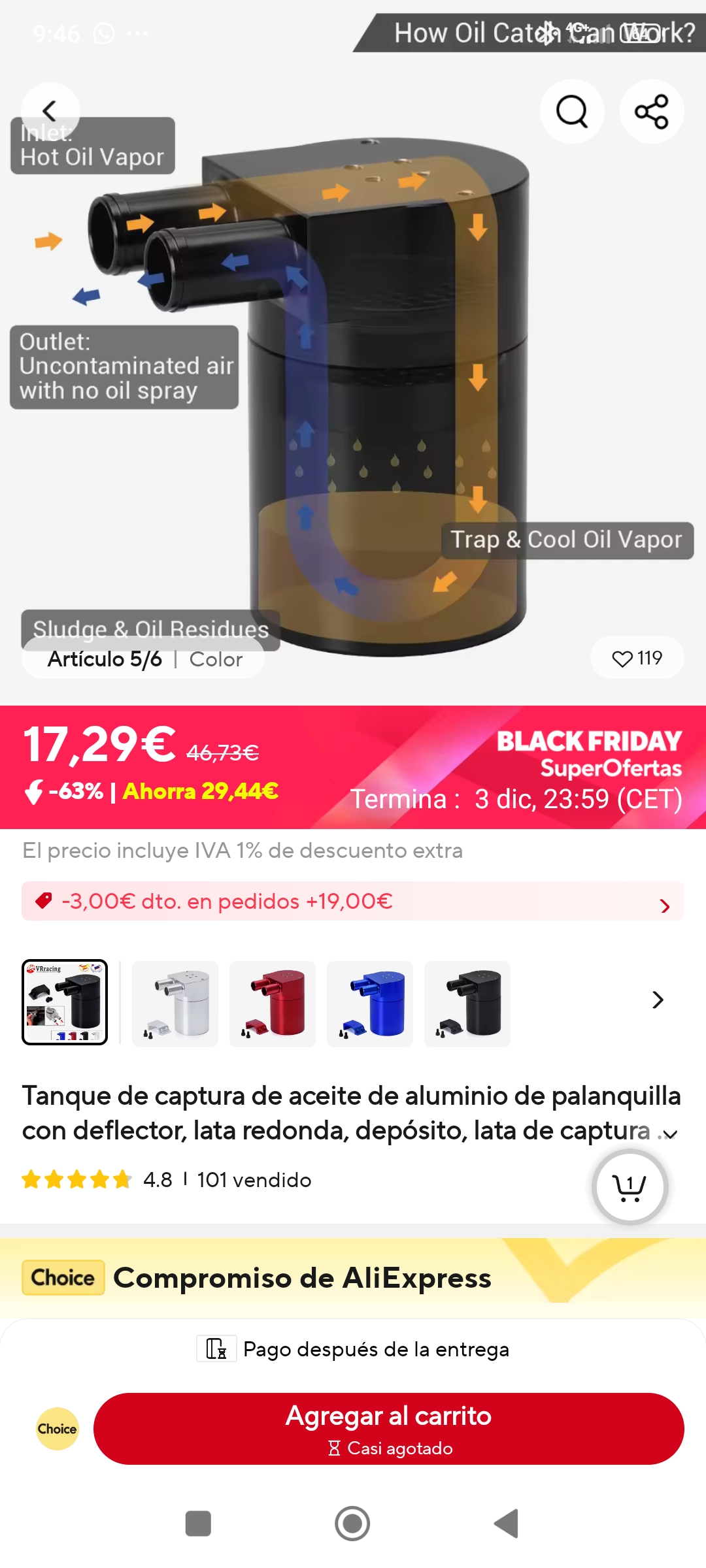The image size is (706, 1568).
Task: Choose the silver color variant
Action: pos(175,1004)
